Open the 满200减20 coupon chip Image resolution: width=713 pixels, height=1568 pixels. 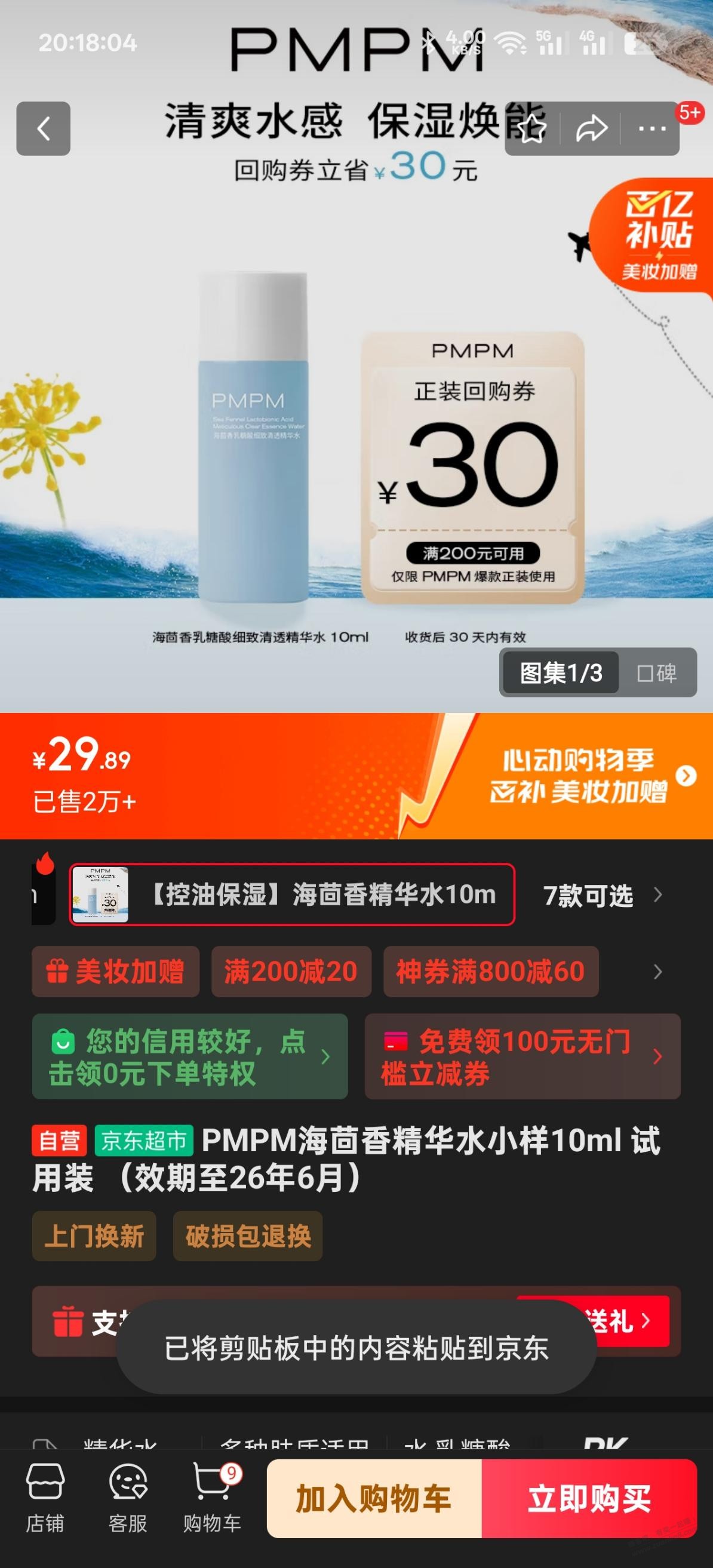291,971
